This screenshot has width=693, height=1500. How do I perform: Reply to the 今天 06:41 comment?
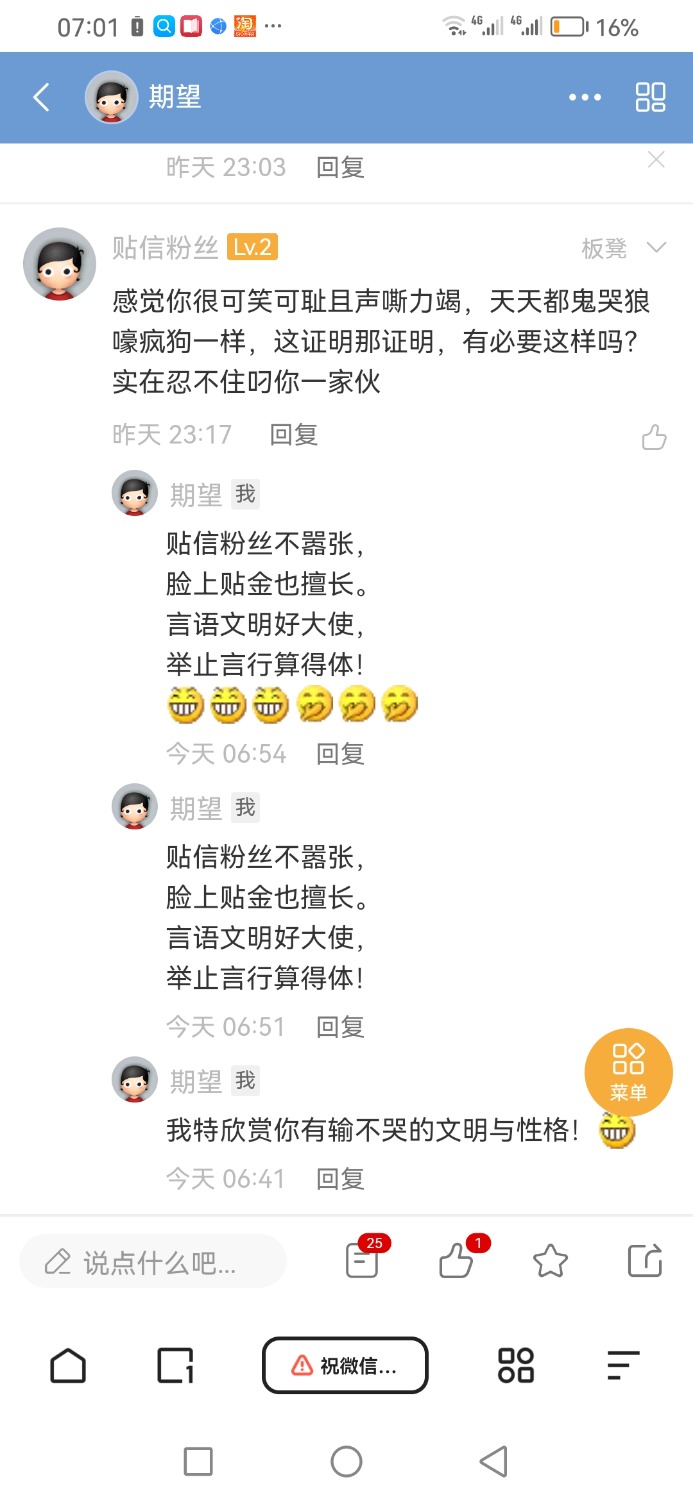pyautogui.click(x=340, y=1179)
